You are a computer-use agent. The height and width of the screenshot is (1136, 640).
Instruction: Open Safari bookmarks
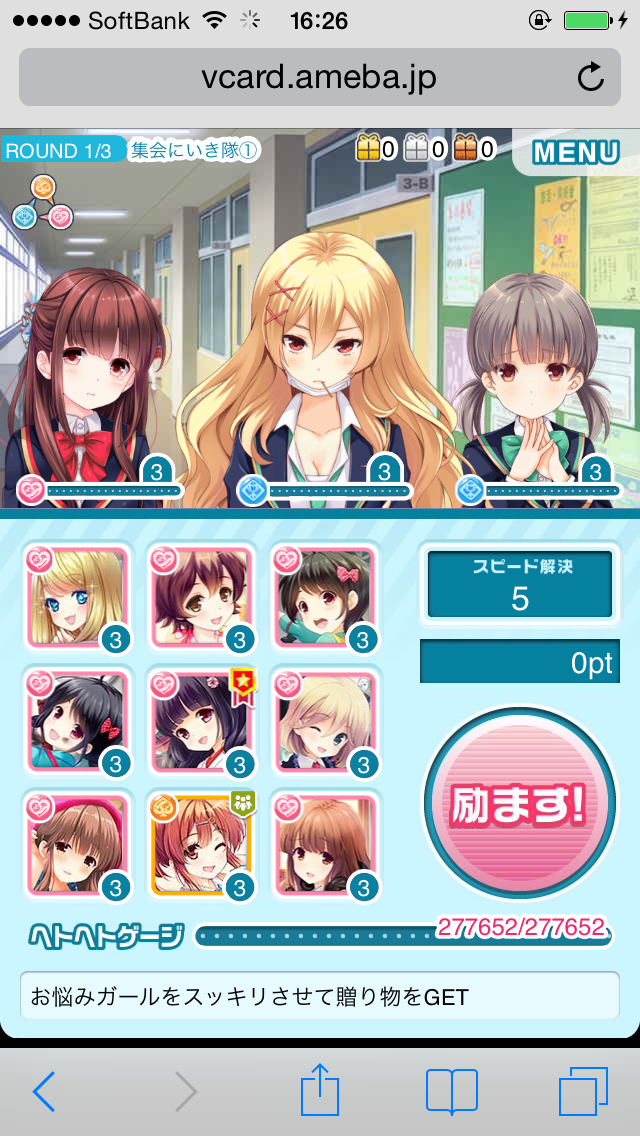(451, 1090)
